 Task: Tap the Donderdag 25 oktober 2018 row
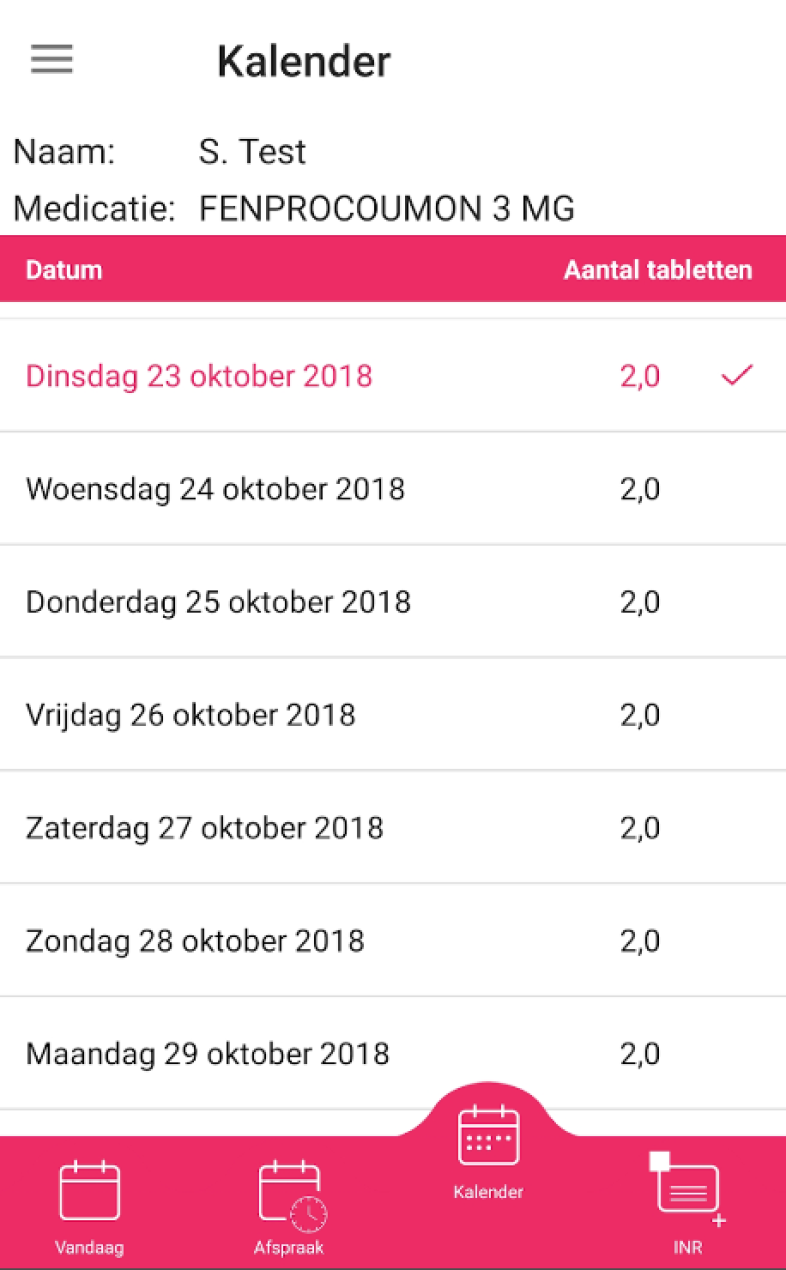pyautogui.click(x=393, y=602)
